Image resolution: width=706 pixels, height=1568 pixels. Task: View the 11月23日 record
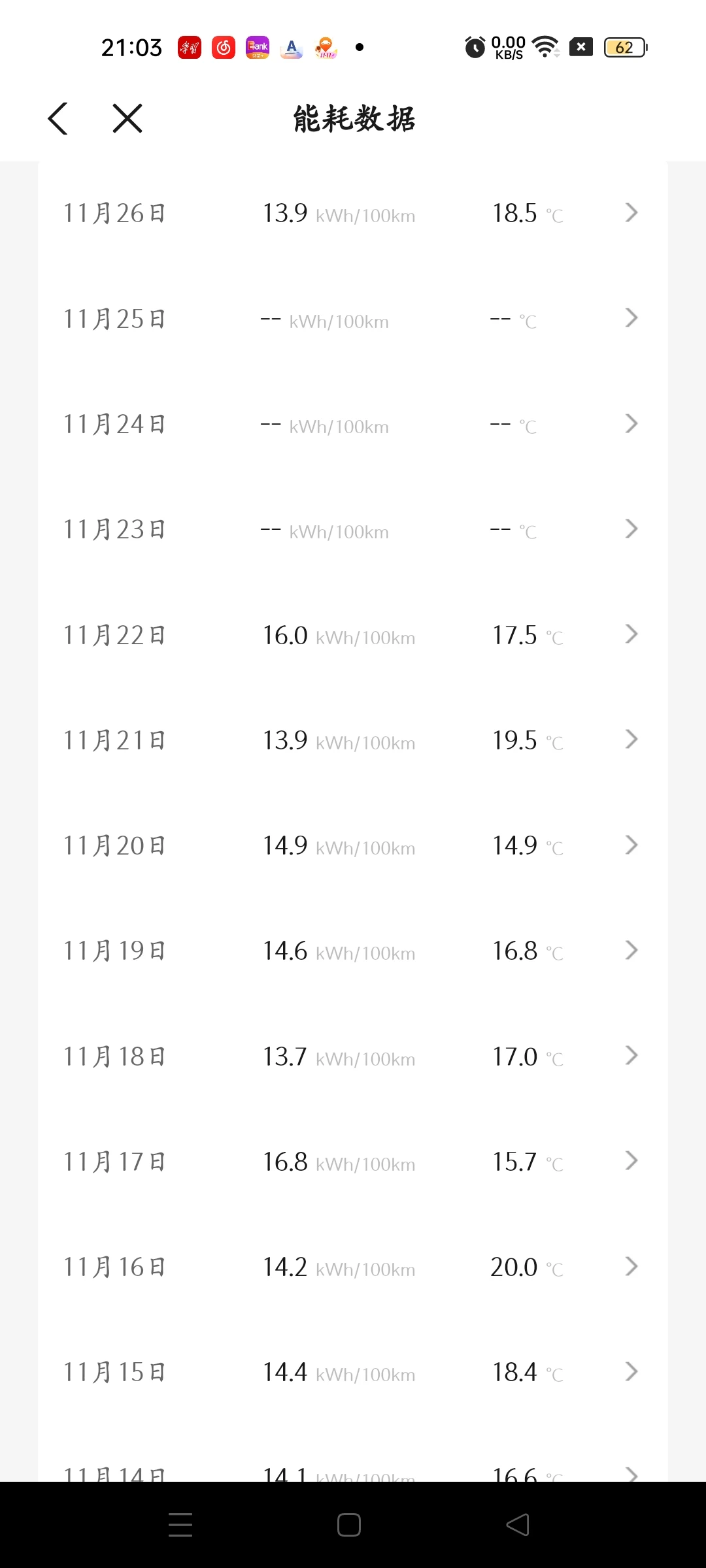353,529
